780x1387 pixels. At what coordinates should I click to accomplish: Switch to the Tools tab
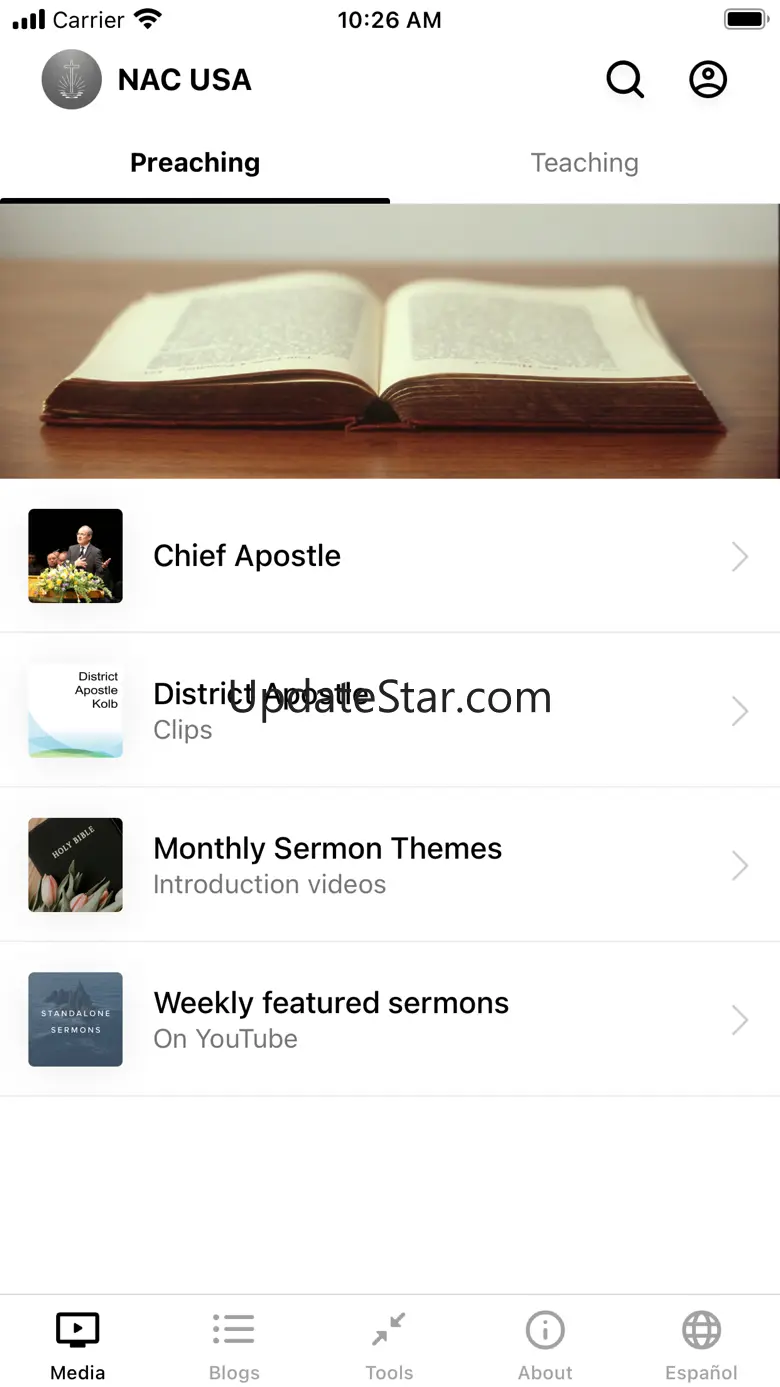(x=389, y=1345)
